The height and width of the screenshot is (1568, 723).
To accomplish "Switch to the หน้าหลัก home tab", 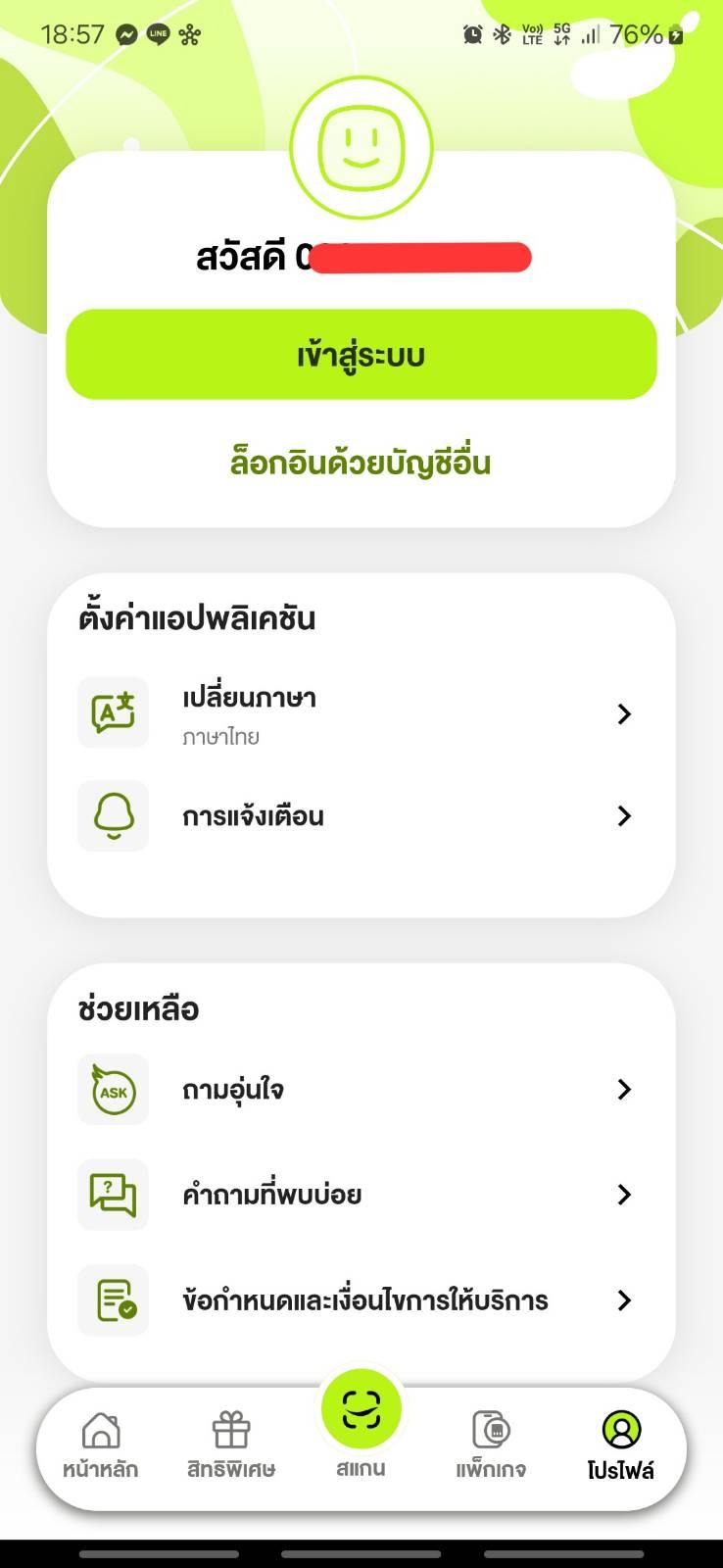I will tap(100, 1445).
